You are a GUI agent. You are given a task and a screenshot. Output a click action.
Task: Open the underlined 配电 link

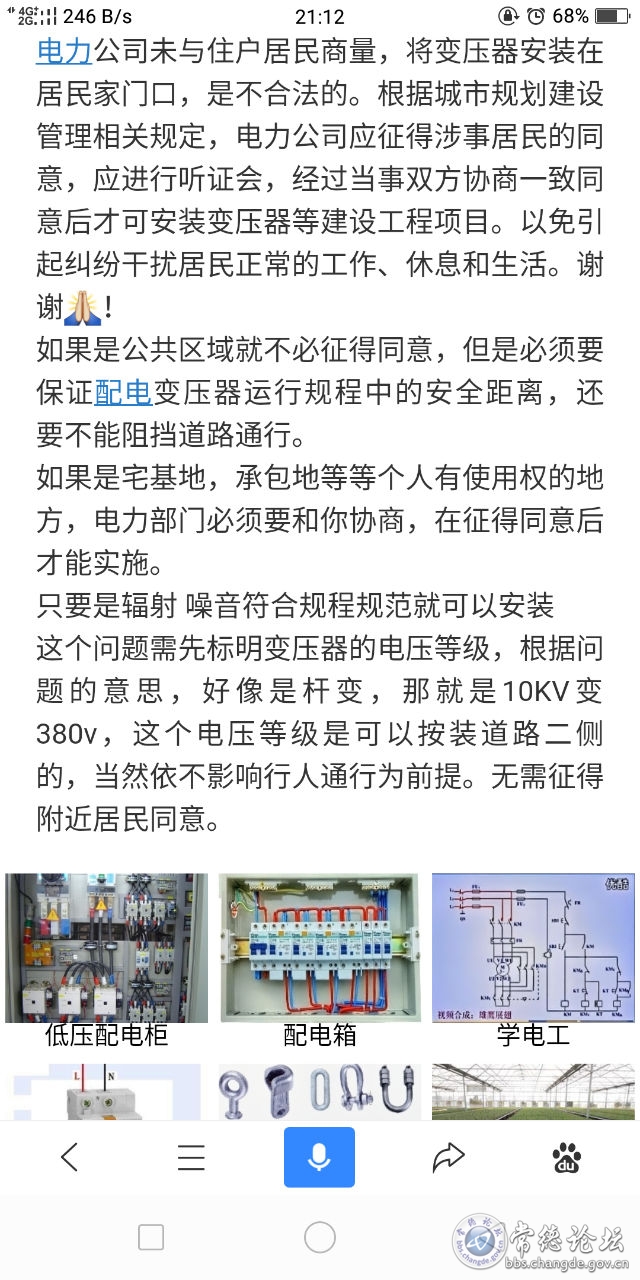coord(123,393)
